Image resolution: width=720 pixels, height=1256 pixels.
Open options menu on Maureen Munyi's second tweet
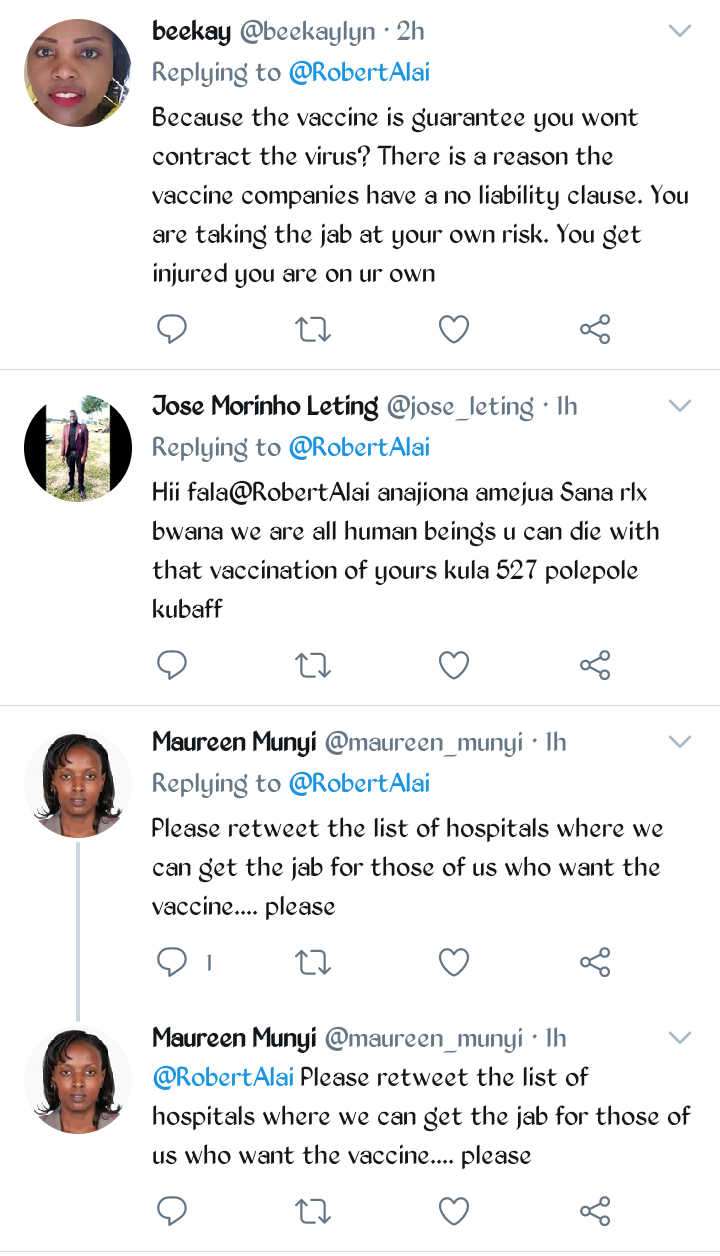pos(680,1038)
